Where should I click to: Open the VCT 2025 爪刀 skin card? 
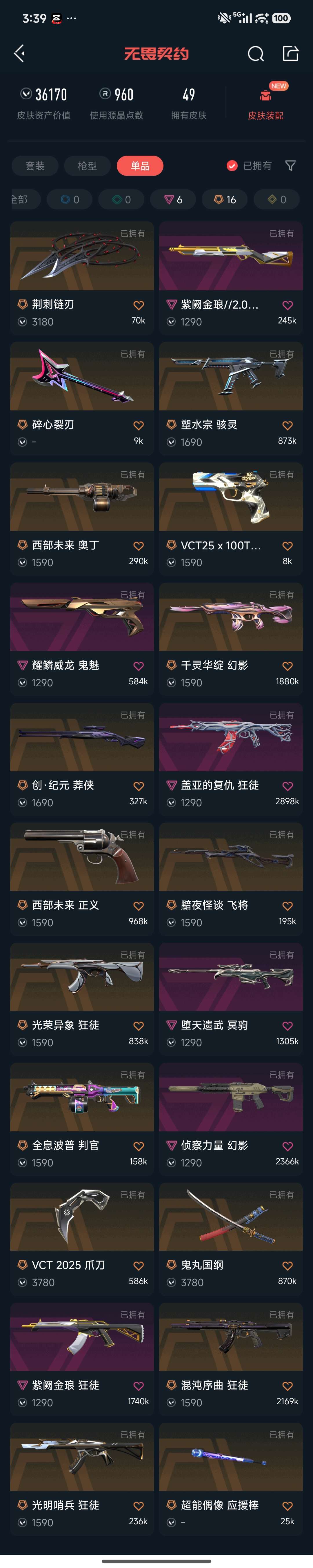click(82, 1217)
